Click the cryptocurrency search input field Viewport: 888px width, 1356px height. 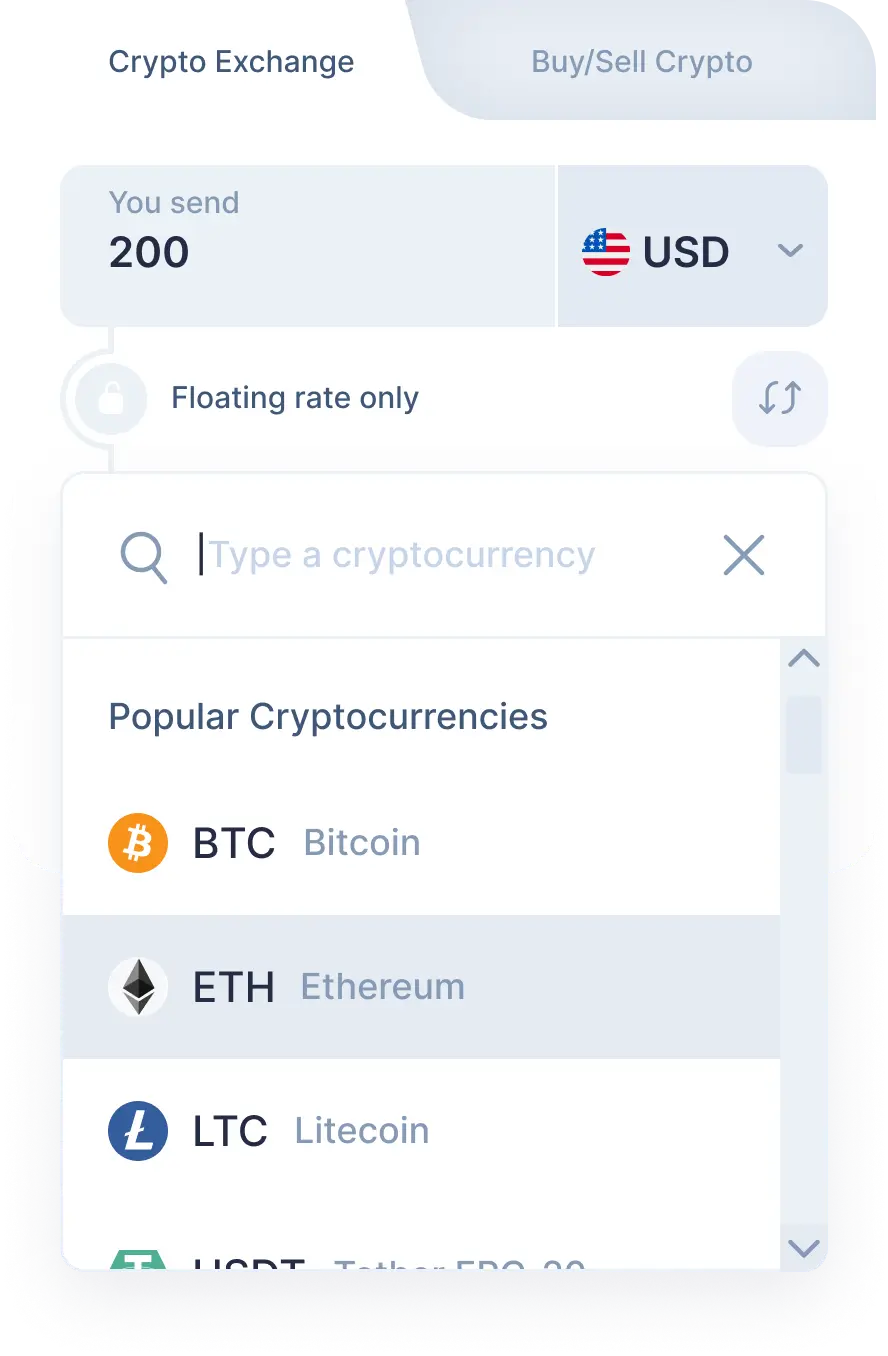tap(400, 554)
